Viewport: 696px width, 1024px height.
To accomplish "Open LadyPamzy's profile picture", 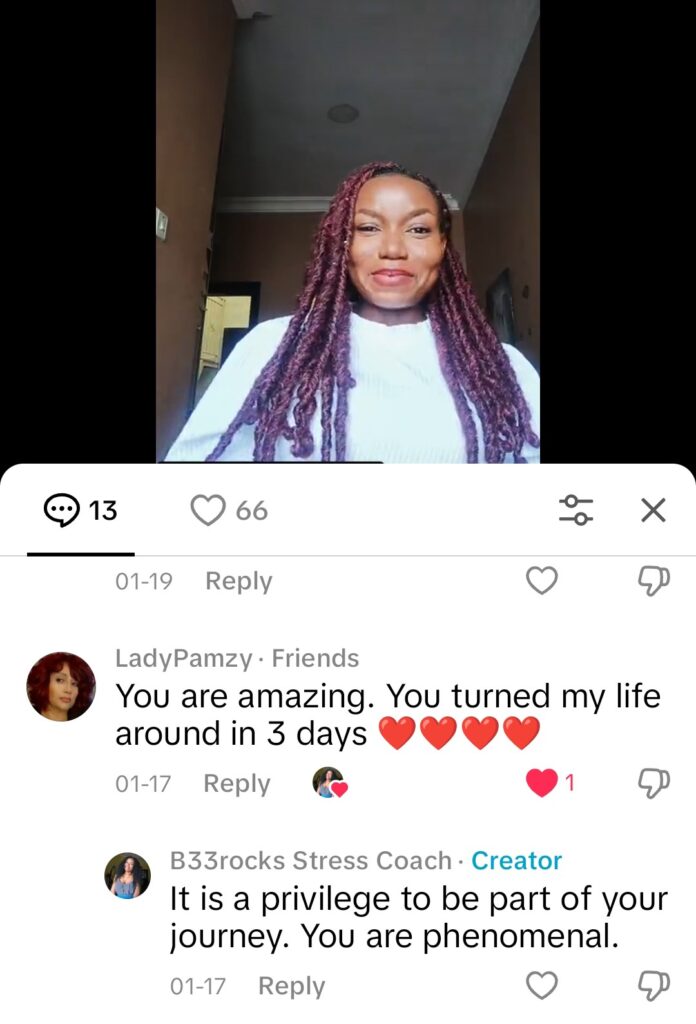I will click(x=61, y=686).
